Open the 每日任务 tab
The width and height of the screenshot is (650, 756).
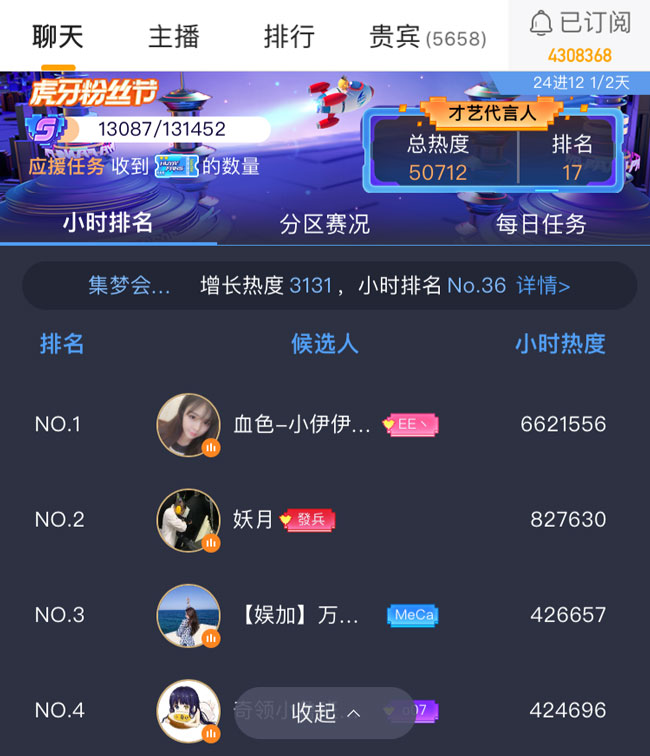pos(541,223)
